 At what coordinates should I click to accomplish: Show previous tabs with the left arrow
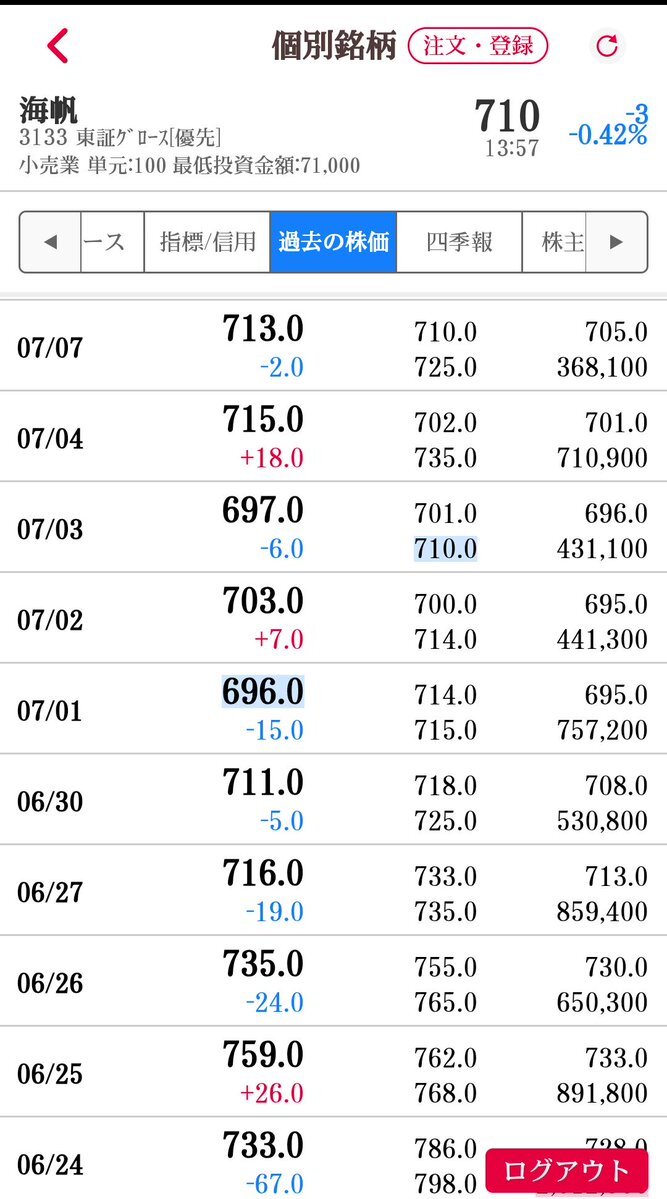[50, 242]
